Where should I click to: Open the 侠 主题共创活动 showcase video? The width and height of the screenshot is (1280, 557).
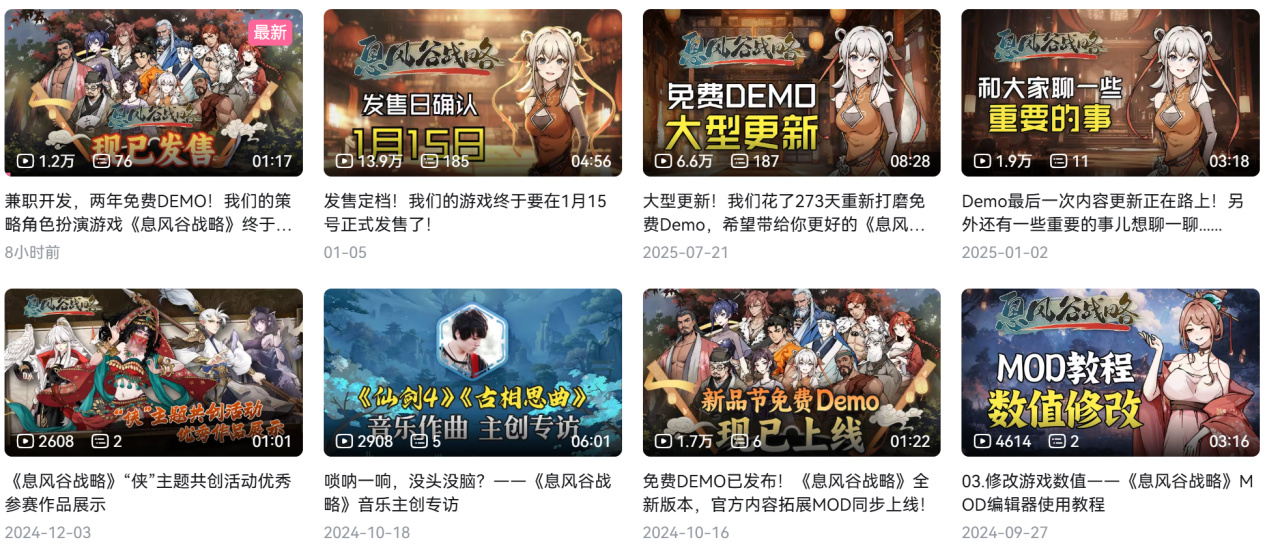154,373
